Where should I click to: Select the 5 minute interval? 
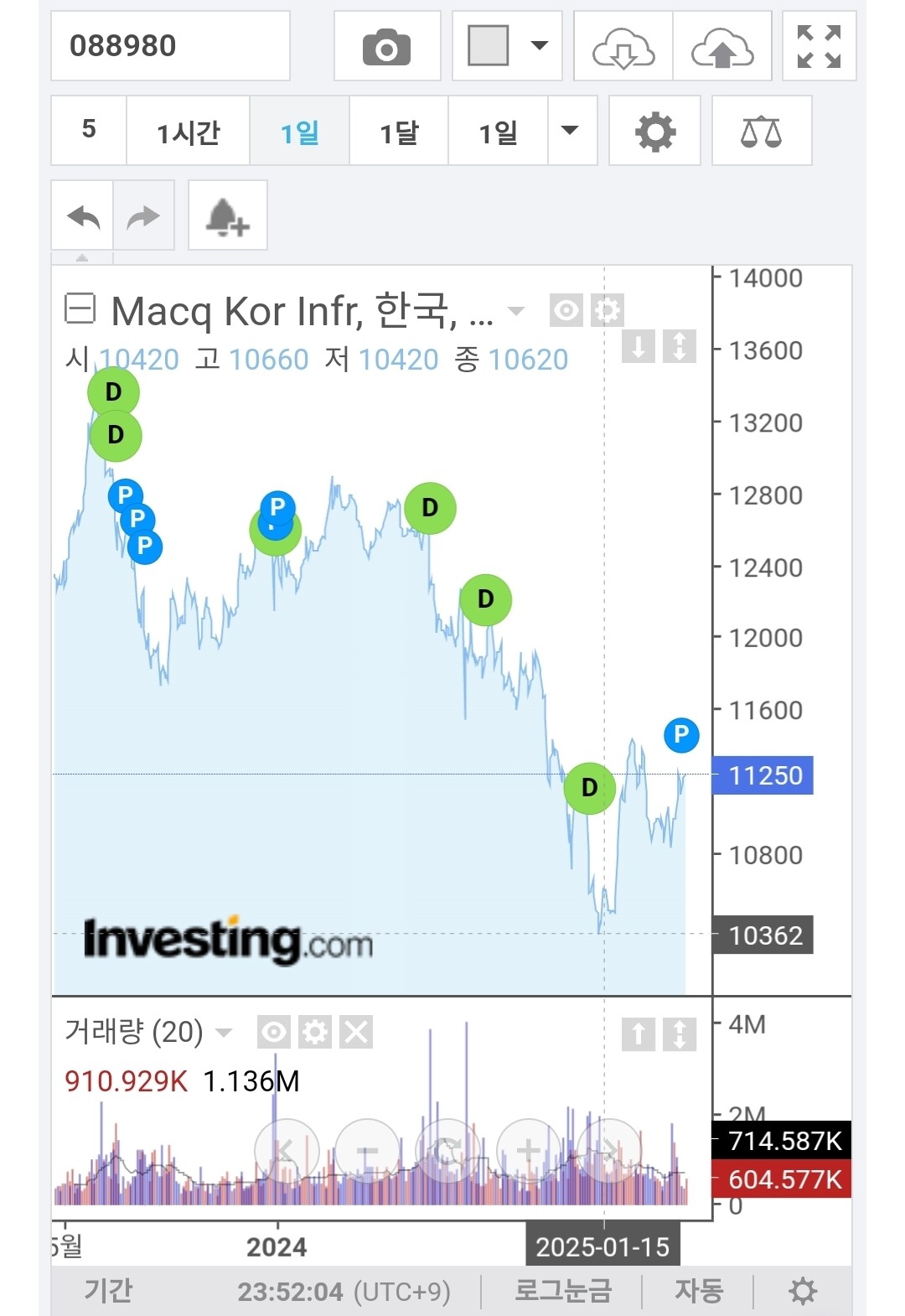click(x=89, y=130)
